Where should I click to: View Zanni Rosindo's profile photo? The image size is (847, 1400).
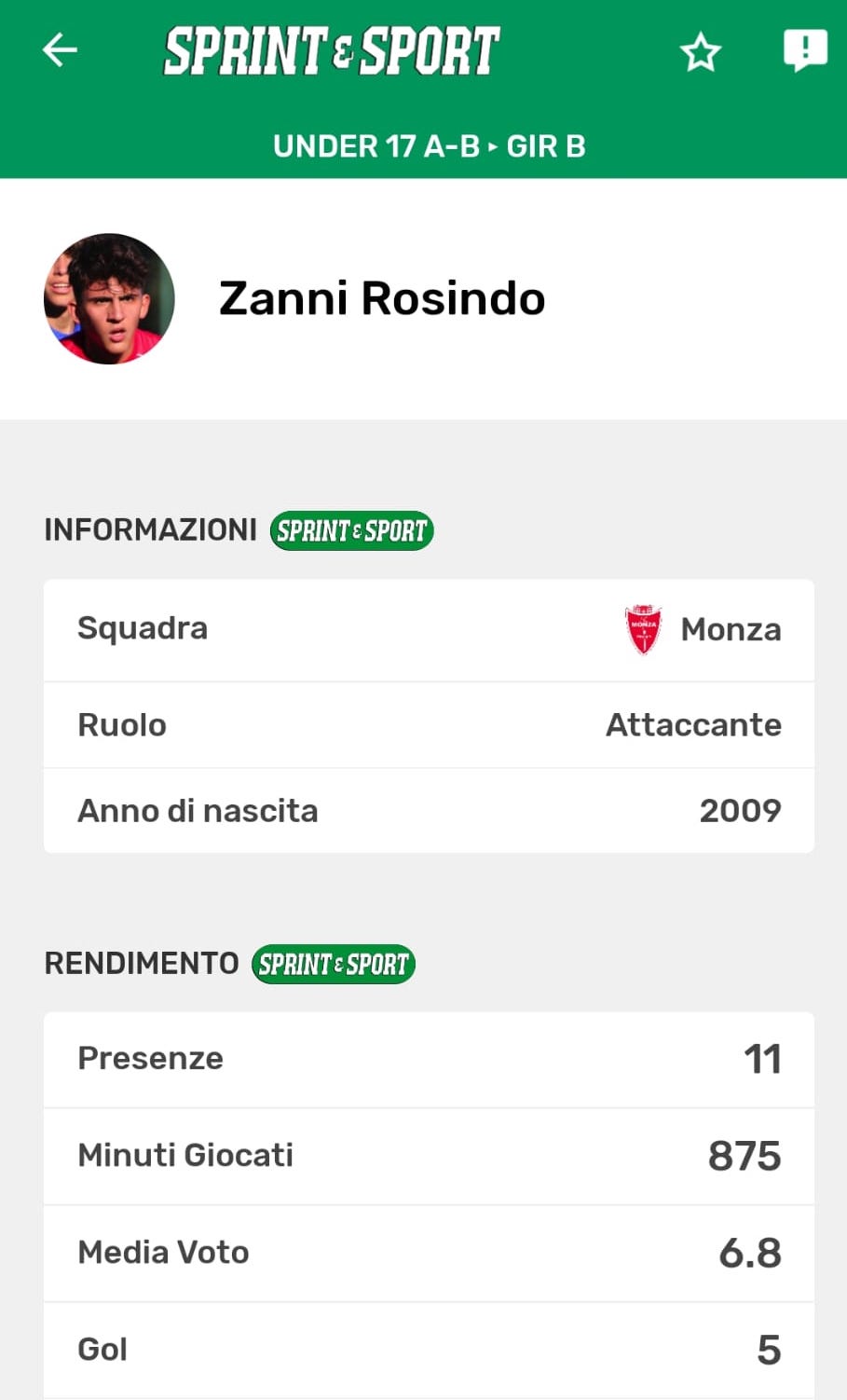(x=109, y=298)
